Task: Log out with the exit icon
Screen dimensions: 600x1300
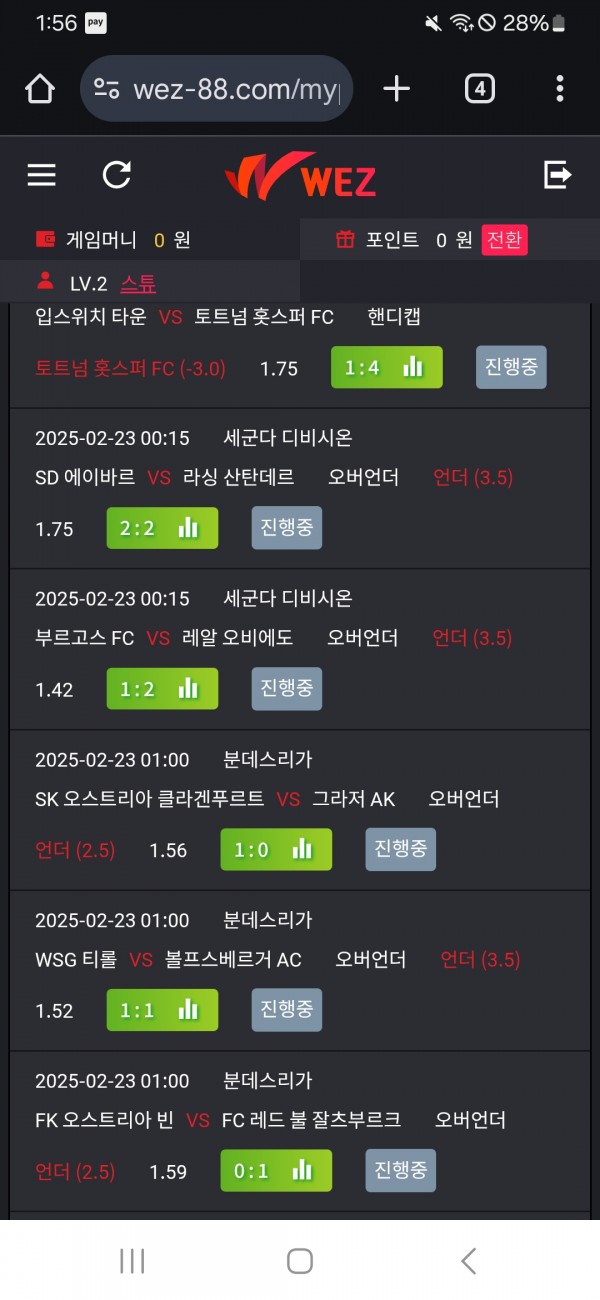Action: click(x=557, y=176)
